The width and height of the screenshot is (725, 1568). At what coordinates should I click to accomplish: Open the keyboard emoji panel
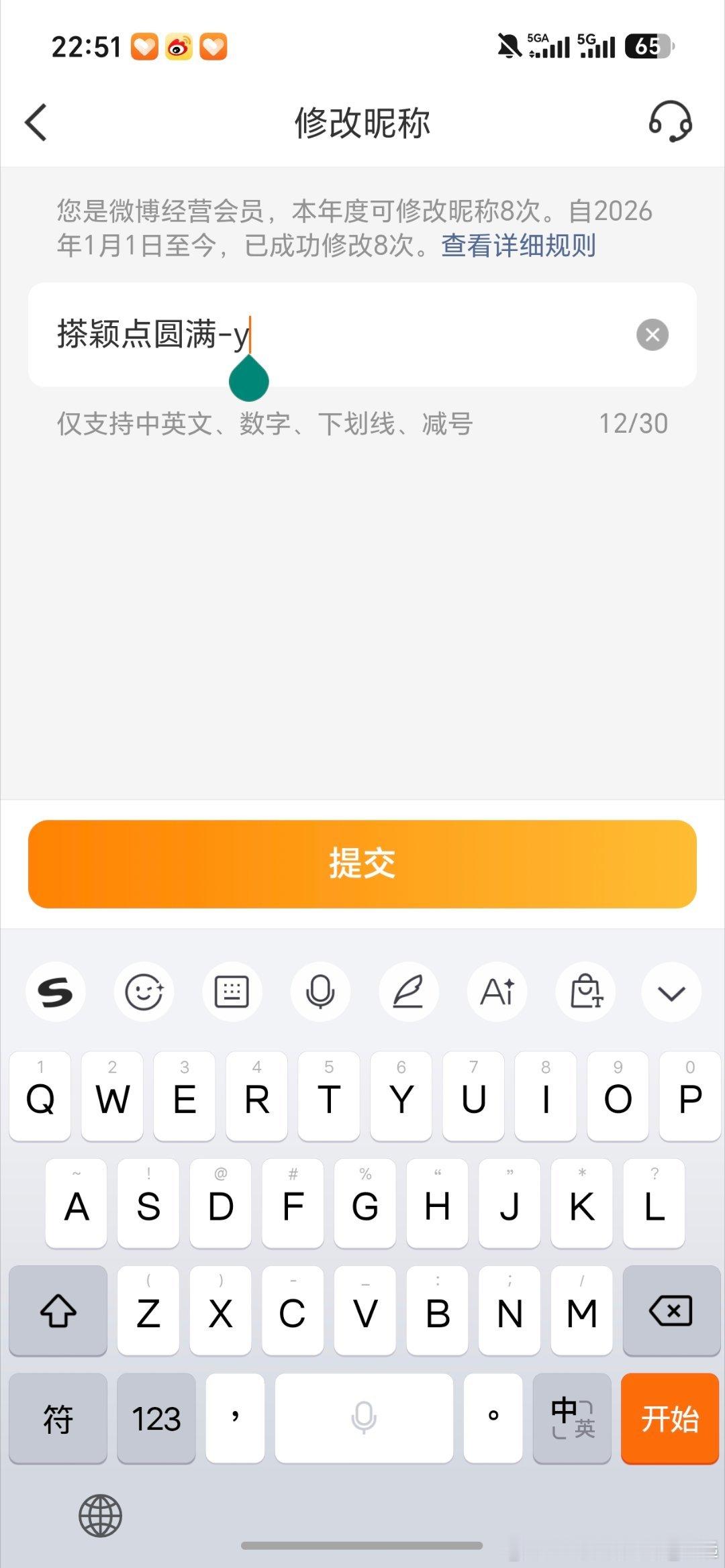coord(144,992)
